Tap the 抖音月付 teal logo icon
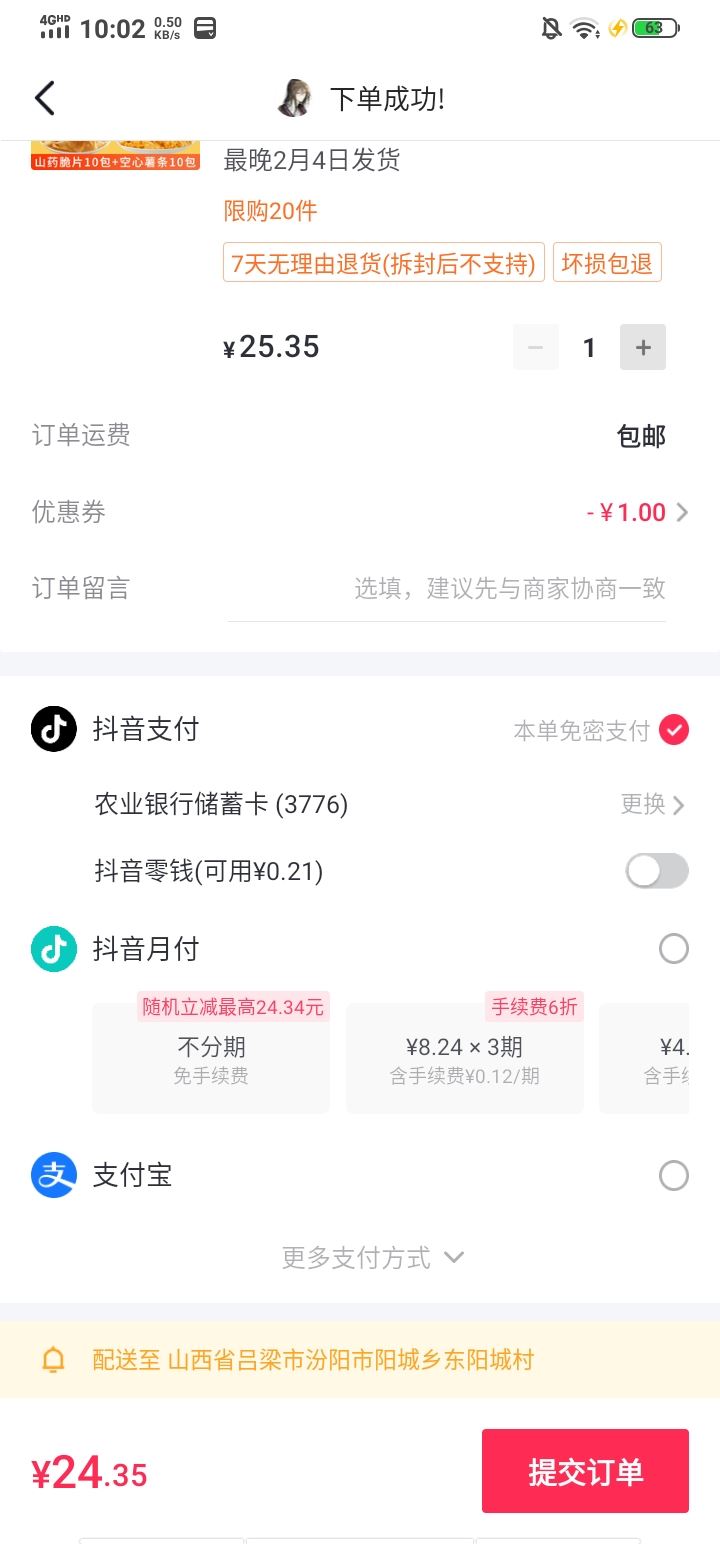The height and width of the screenshot is (1544, 720). pos(54,948)
